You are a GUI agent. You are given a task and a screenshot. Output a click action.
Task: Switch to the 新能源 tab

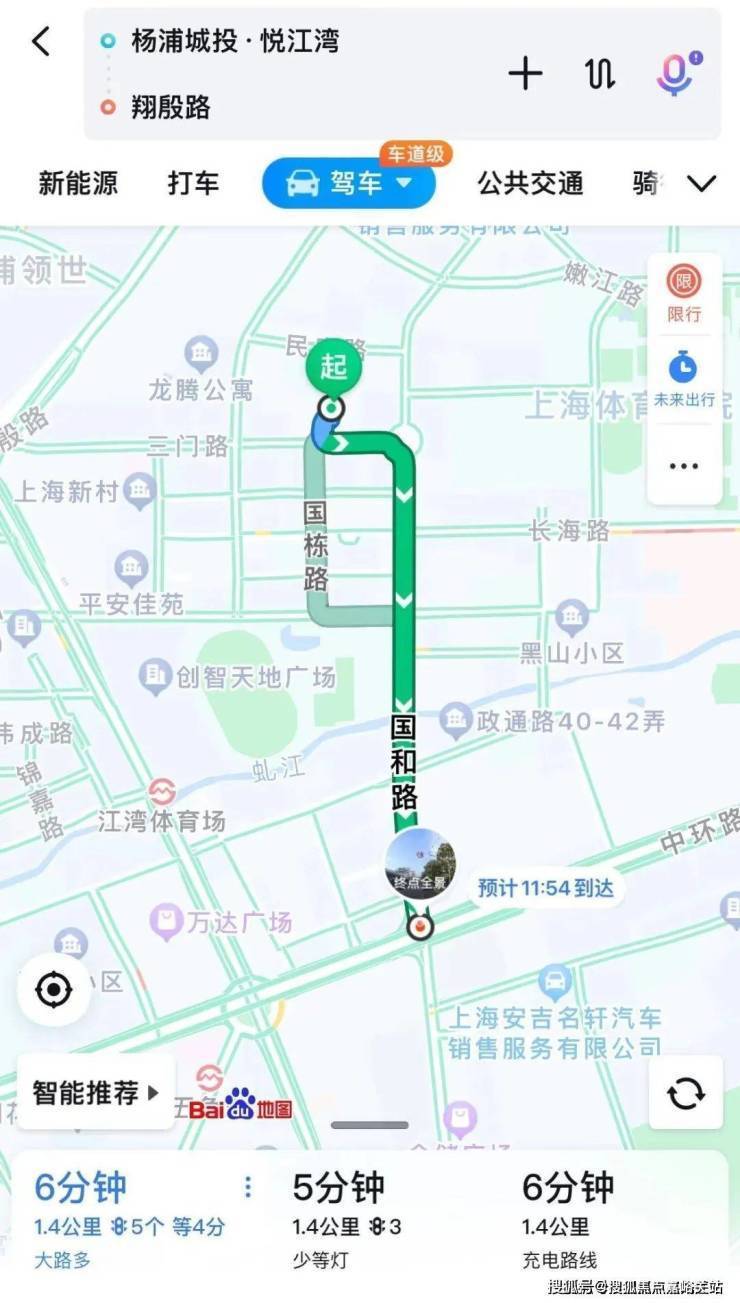[78, 183]
